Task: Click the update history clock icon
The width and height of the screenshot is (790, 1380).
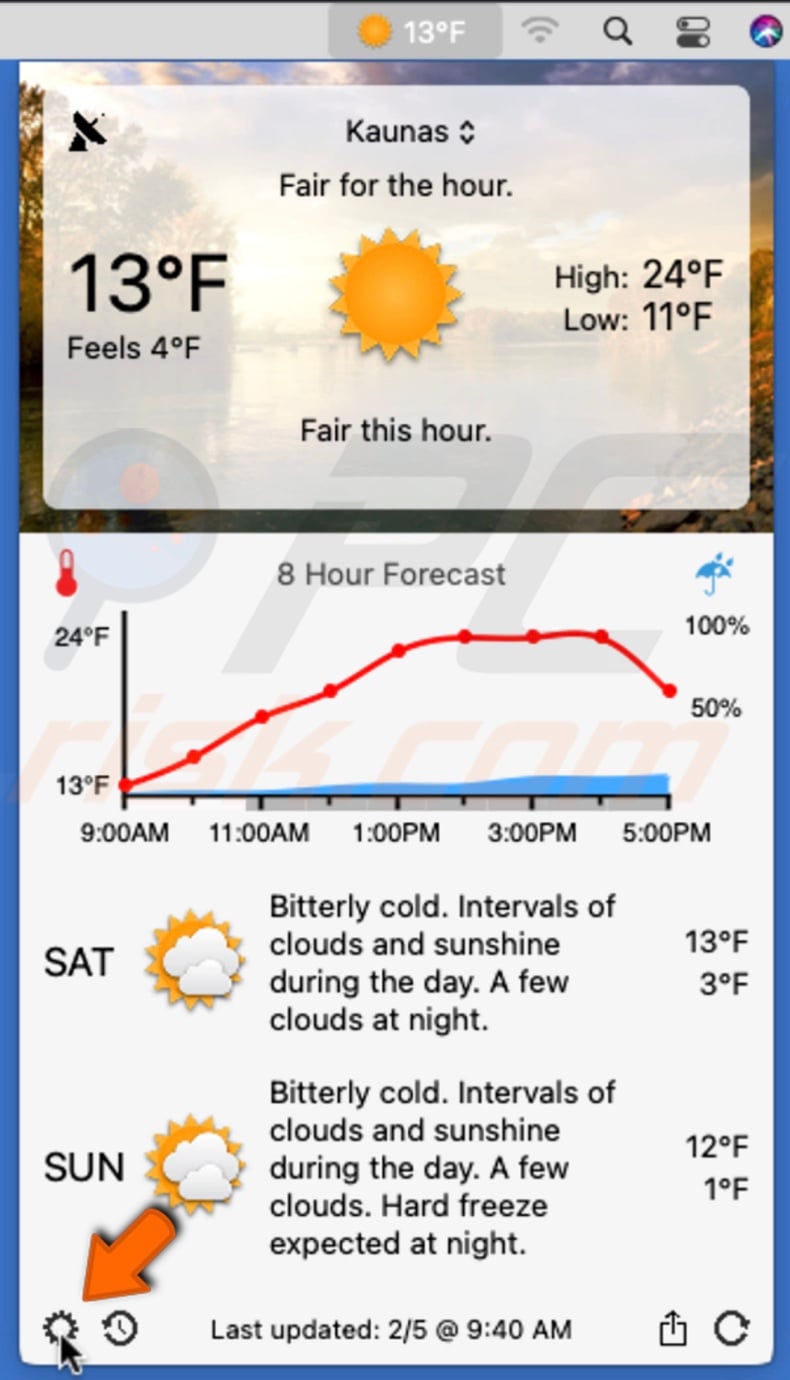Action: pyautogui.click(x=119, y=1328)
